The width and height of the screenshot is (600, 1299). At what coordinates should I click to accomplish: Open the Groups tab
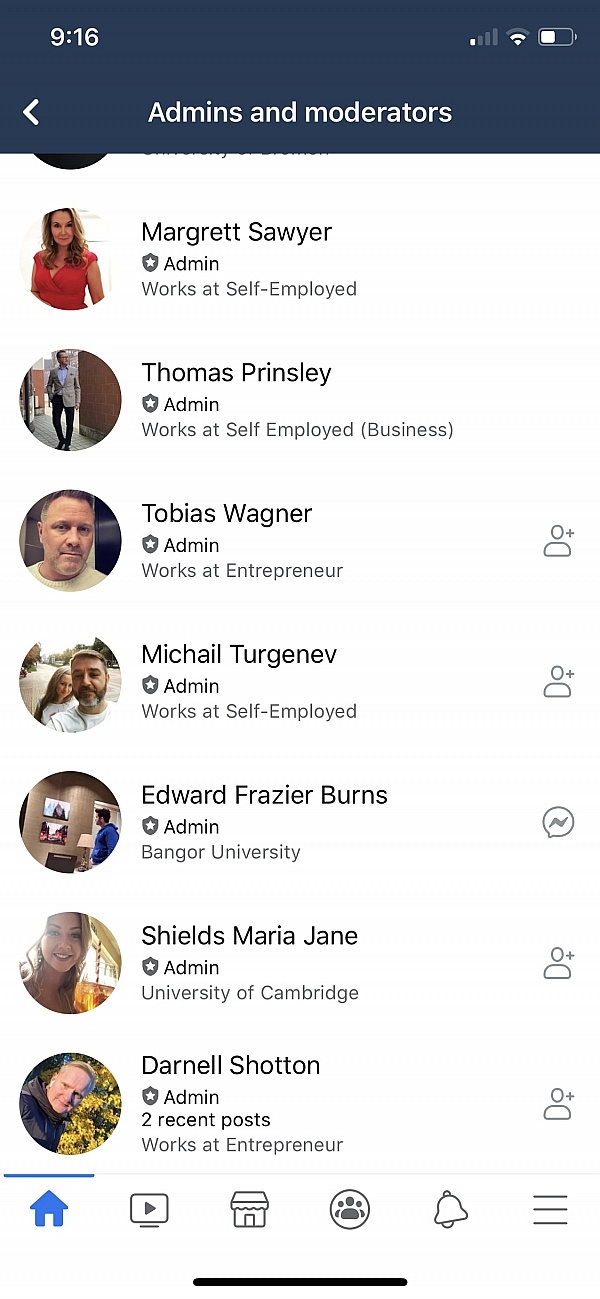(350, 1210)
